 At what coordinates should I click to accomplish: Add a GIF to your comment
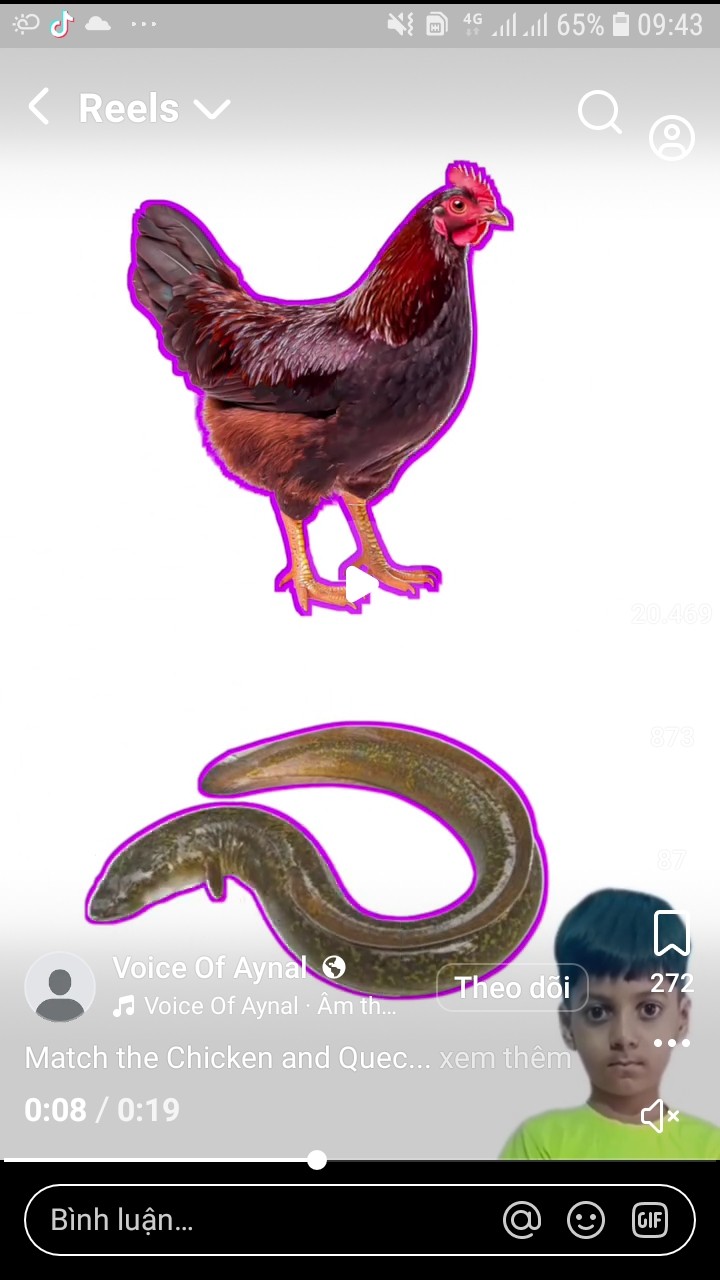tap(650, 1220)
